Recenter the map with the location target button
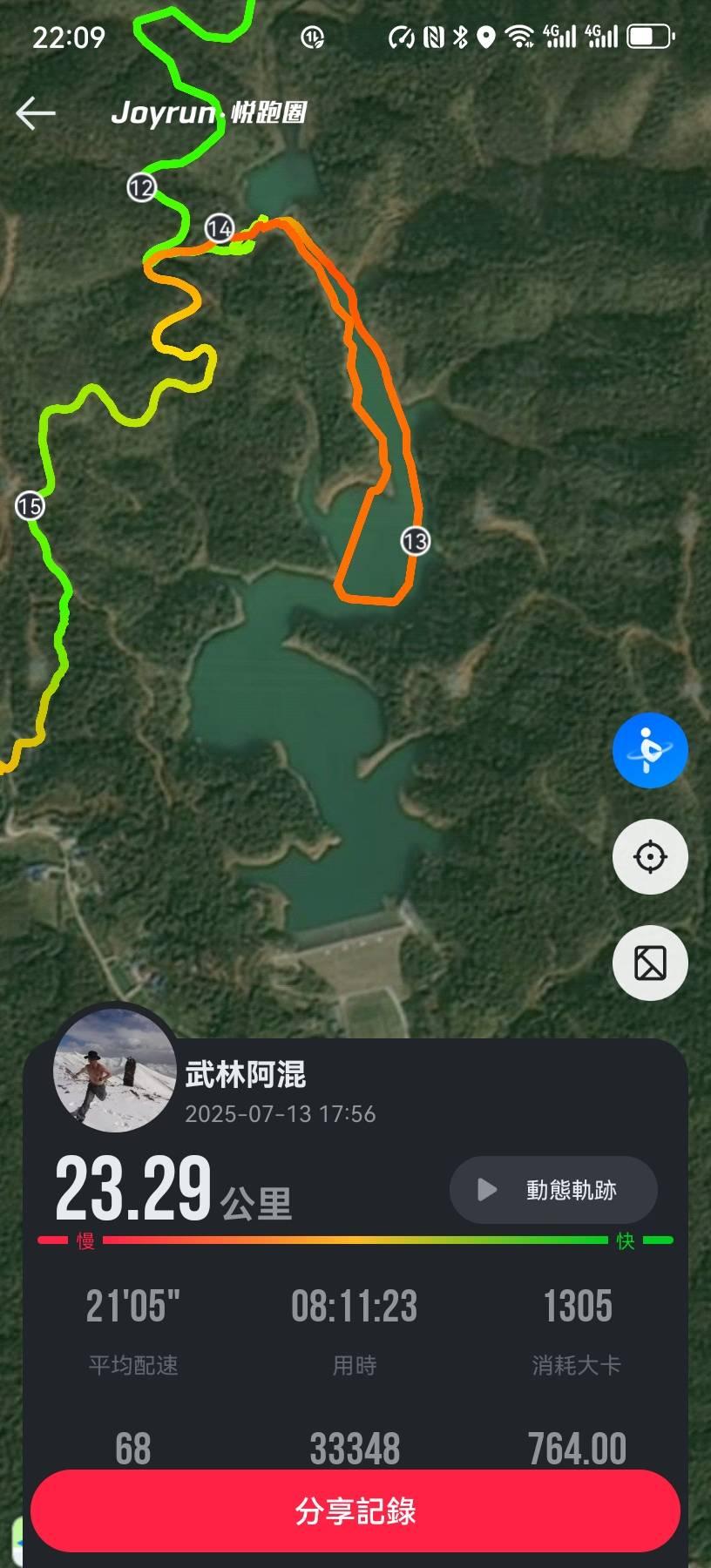711x1568 pixels. [650, 857]
